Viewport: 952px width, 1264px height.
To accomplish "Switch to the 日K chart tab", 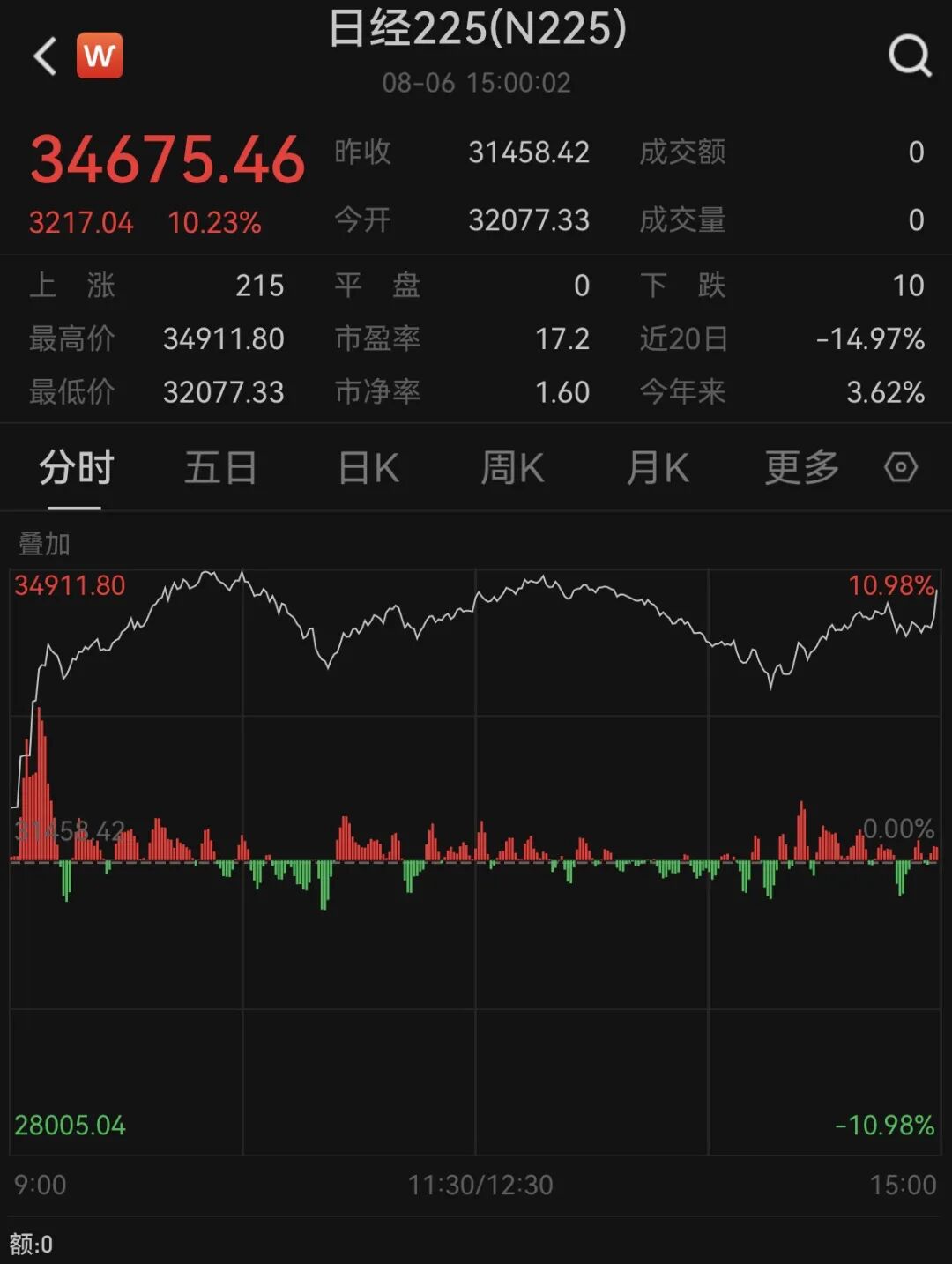I will pyautogui.click(x=368, y=467).
